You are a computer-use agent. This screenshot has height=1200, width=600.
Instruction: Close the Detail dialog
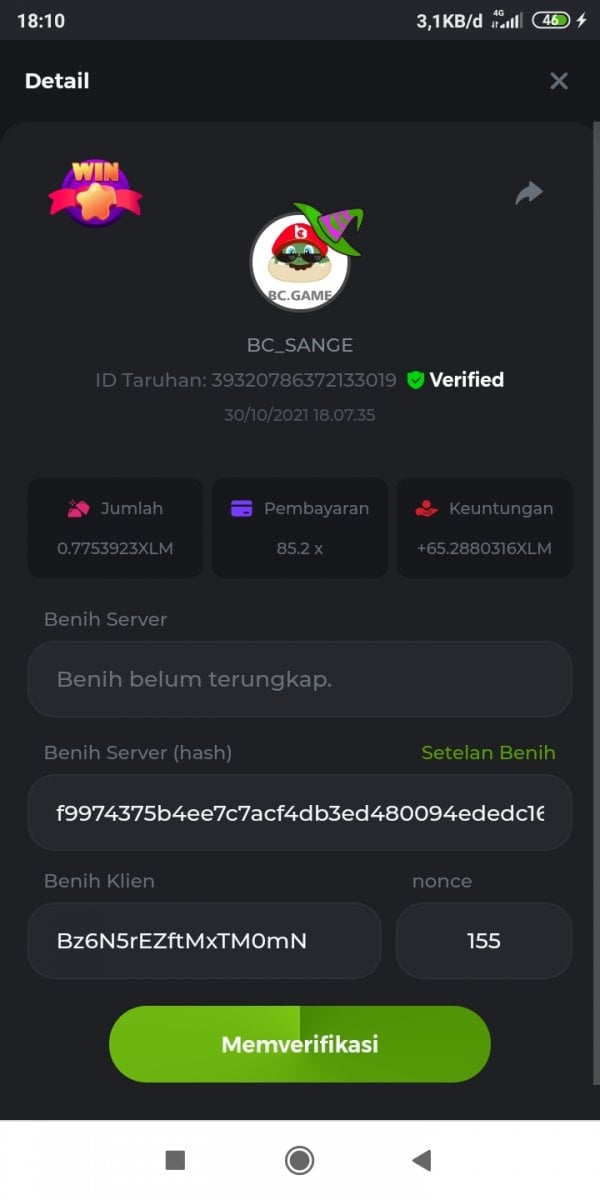pos(558,81)
